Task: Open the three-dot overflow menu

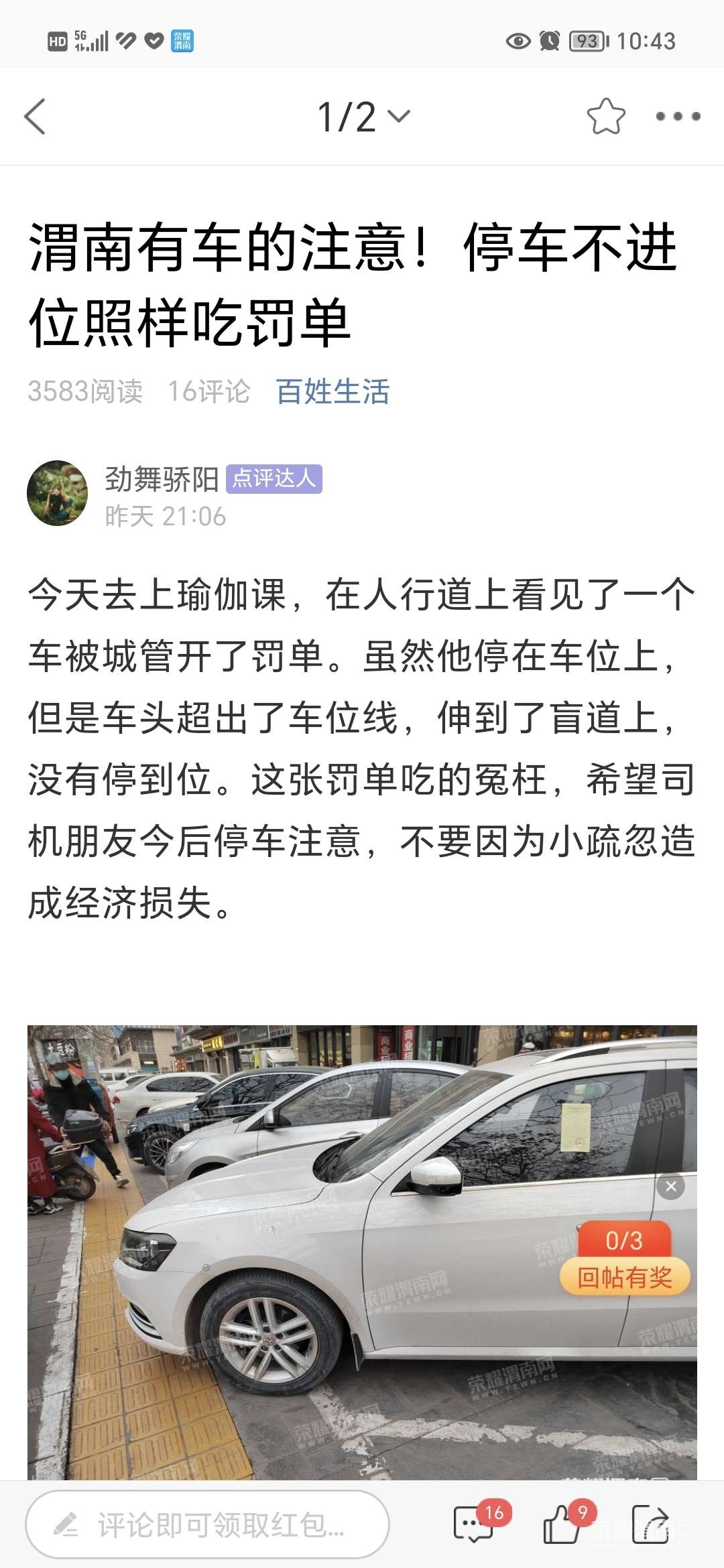Action: [x=678, y=117]
